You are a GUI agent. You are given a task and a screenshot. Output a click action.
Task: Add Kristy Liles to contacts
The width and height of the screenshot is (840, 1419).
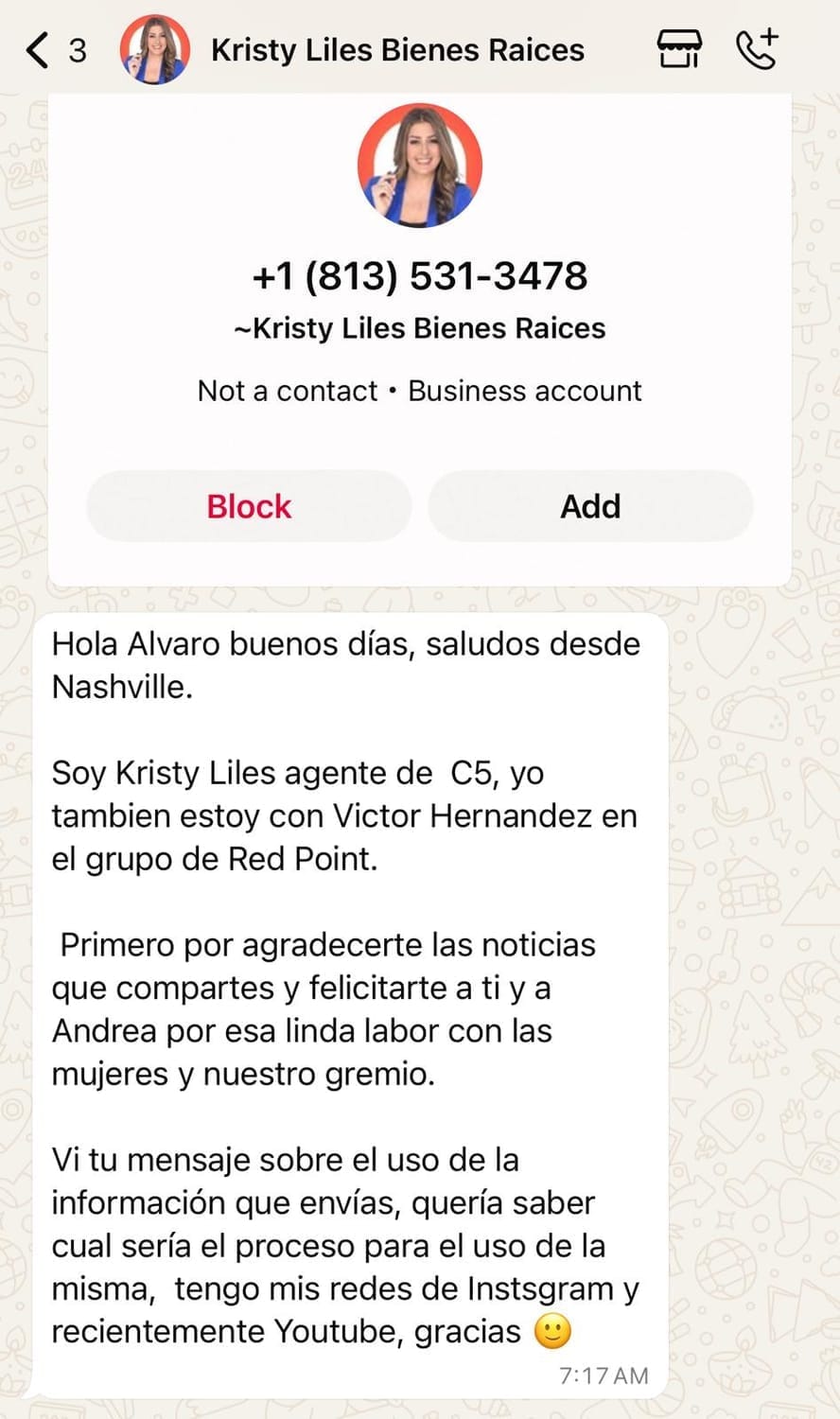590,506
